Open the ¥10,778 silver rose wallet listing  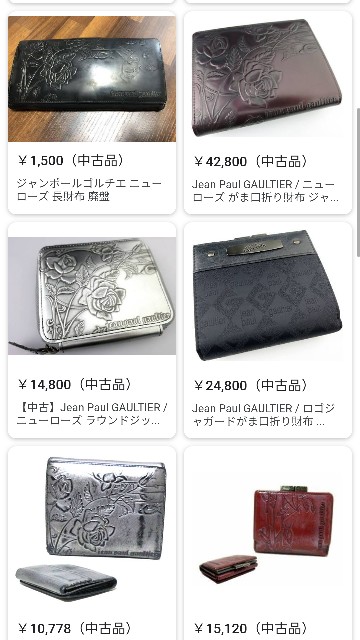coord(92,543)
